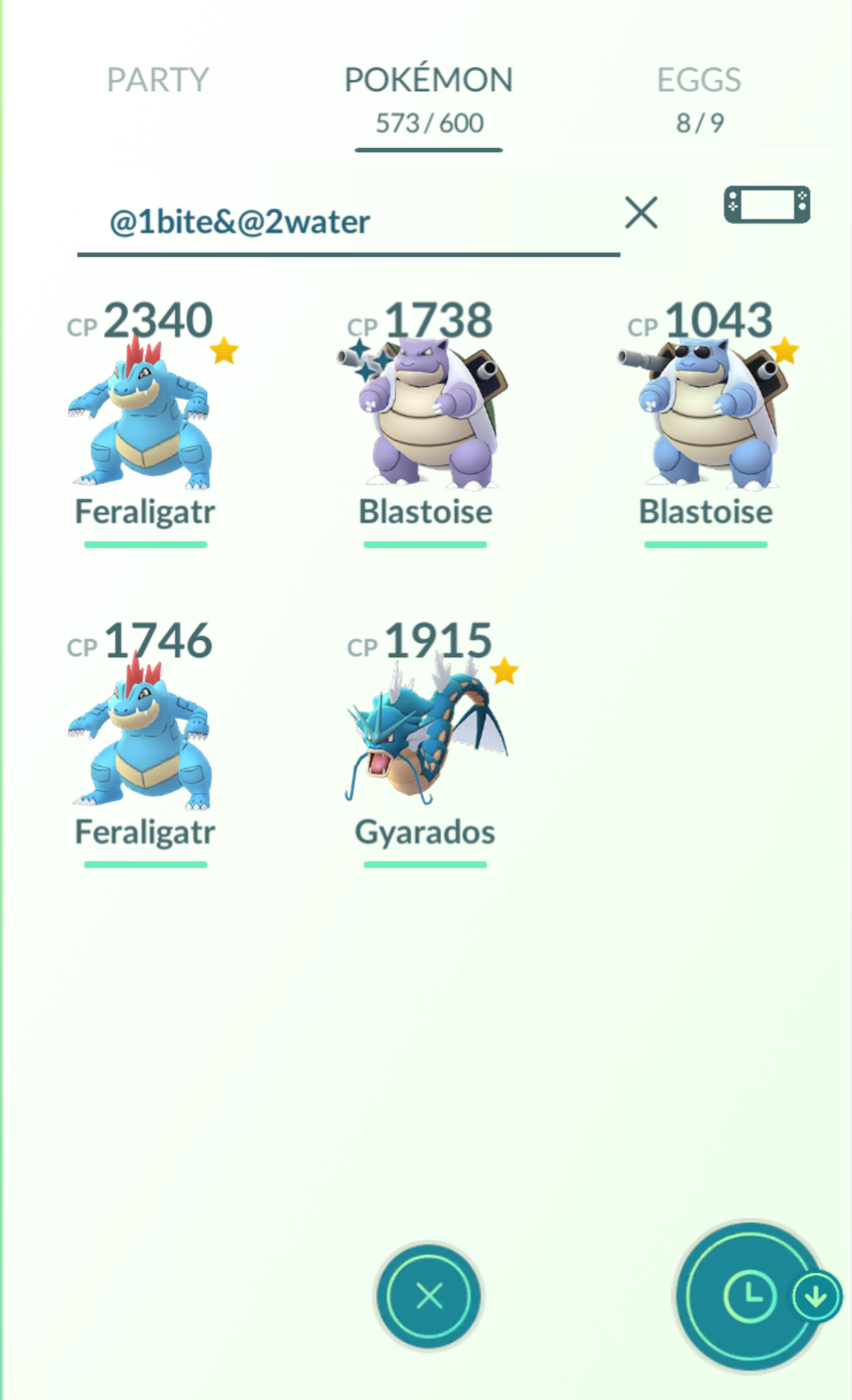The height and width of the screenshot is (1400, 852).
Task: Open the recent sort order button
Action: 748,1296
